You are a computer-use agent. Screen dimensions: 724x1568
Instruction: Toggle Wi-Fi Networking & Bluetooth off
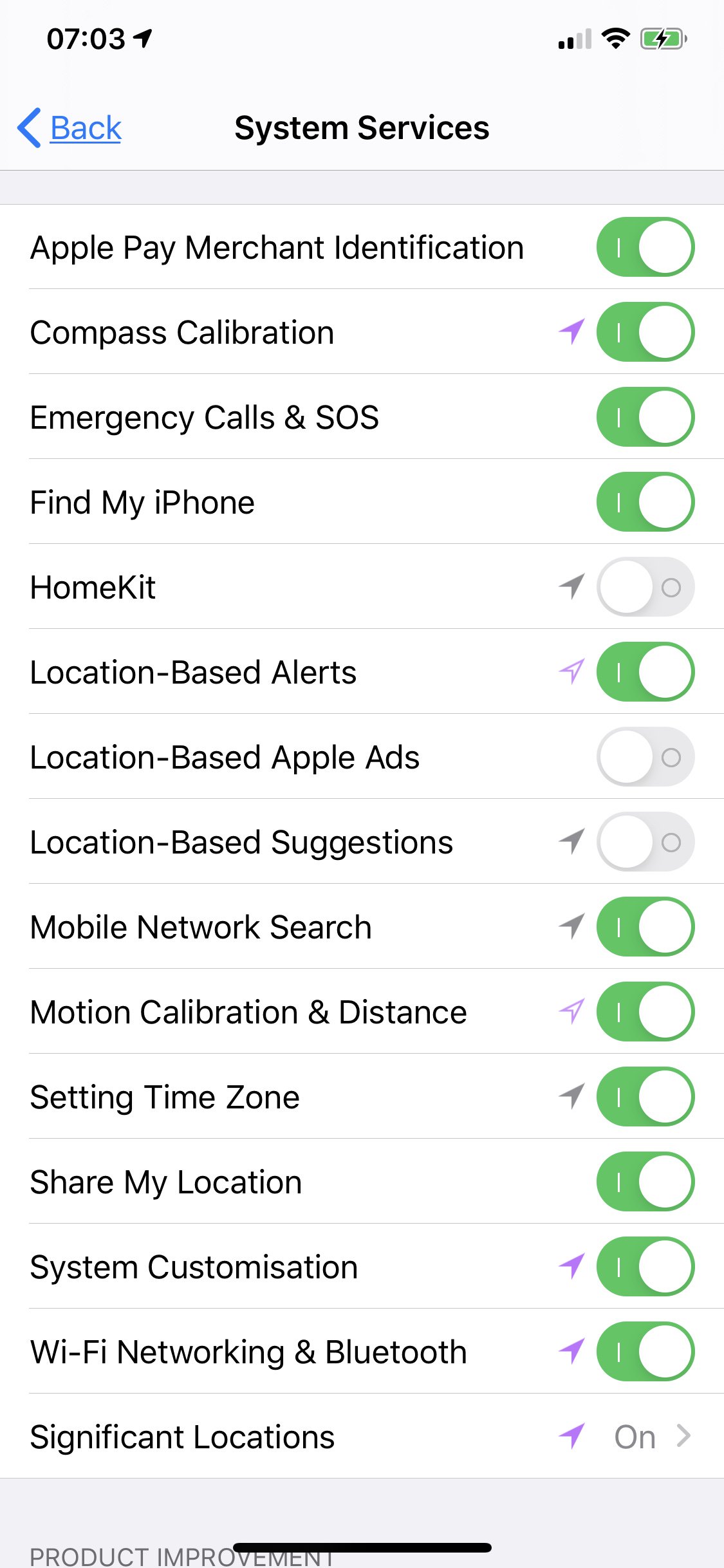pos(645,1352)
